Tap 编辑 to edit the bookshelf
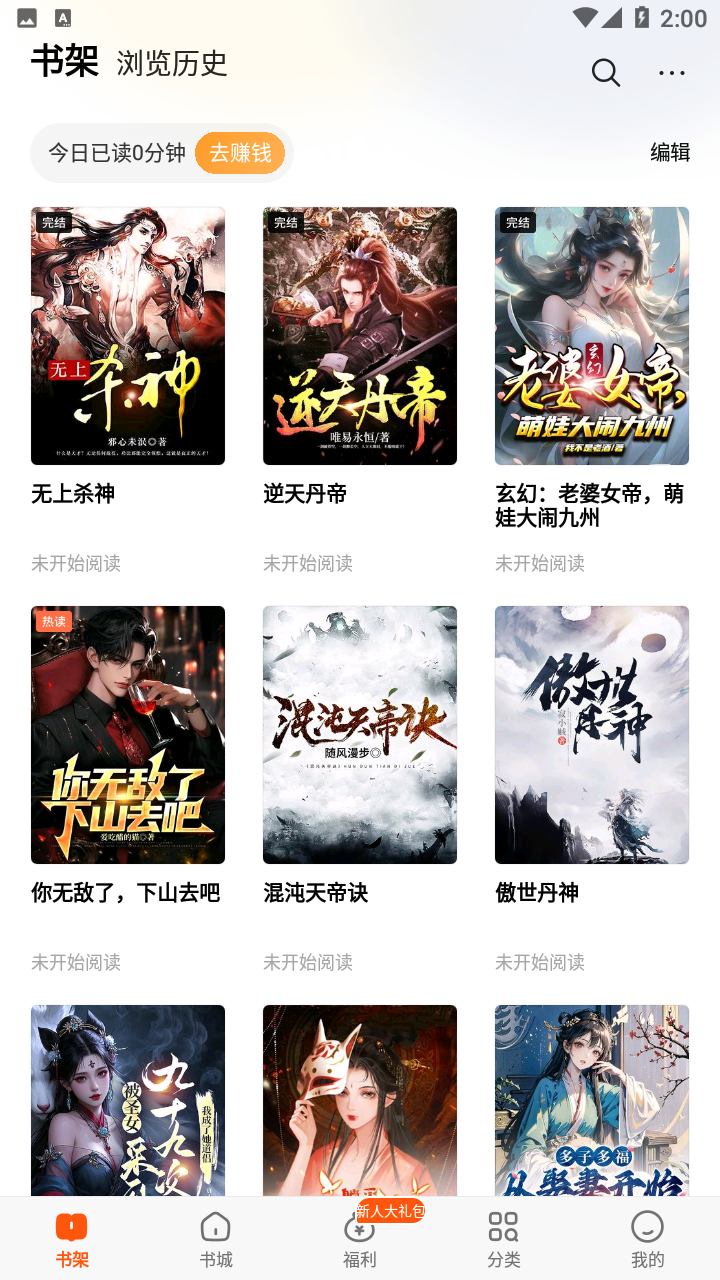The image size is (720, 1280). (x=670, y=152)
